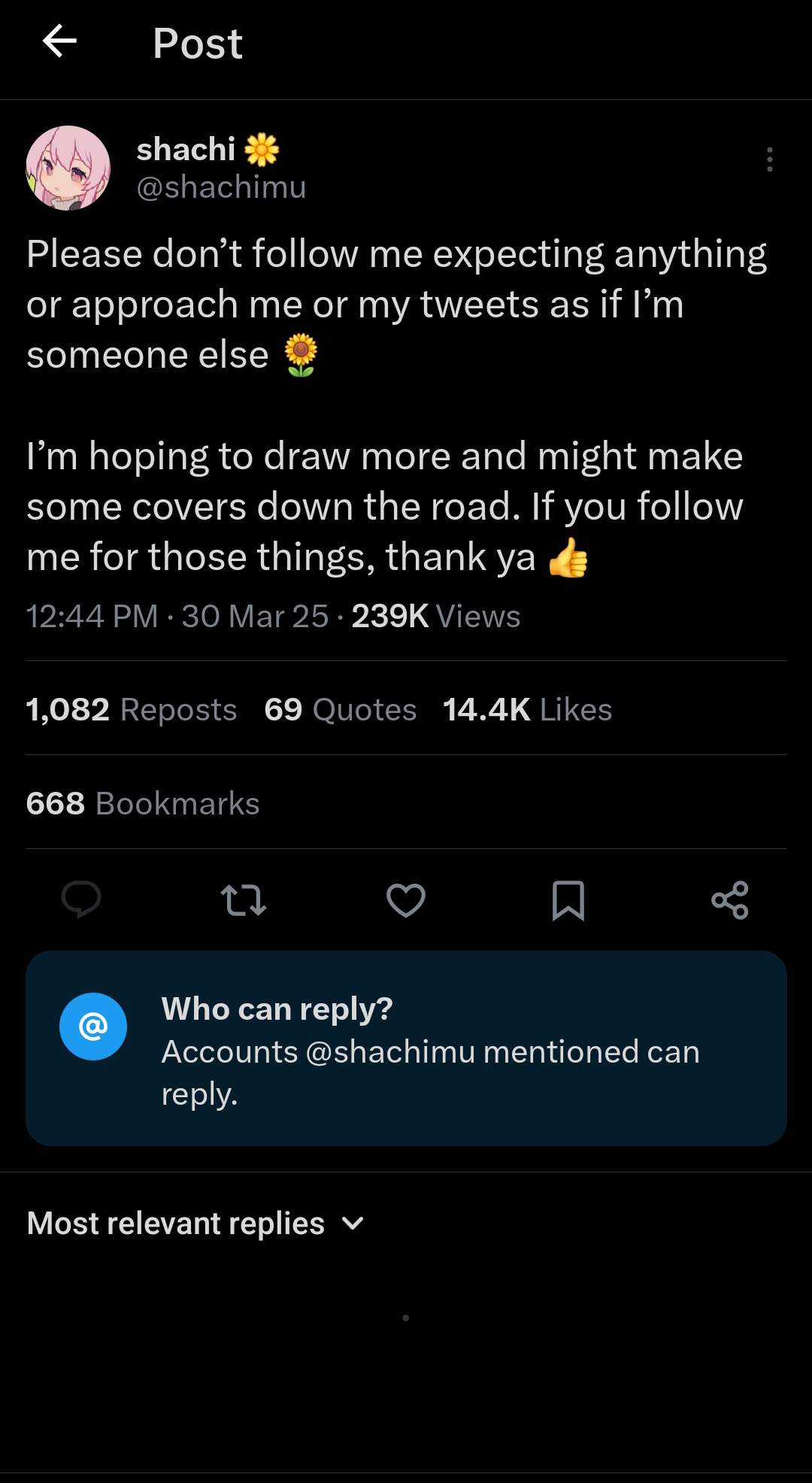Open shachi's profile picture
The height and width of the screenshot is (1483, 812).
pos(68,168)
